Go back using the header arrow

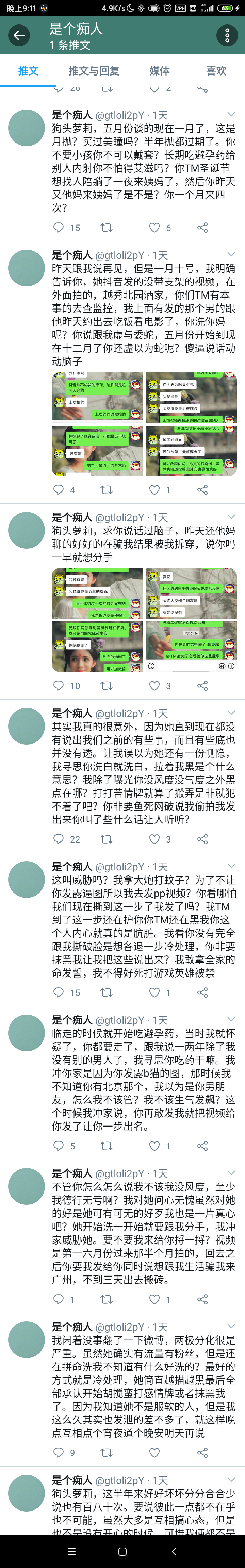(19, 35)
